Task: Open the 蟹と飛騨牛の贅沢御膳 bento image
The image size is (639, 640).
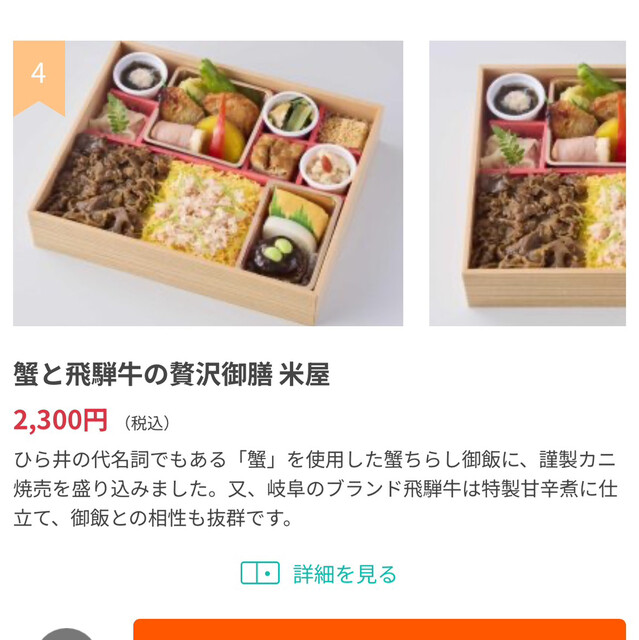Action: [208, 183]
